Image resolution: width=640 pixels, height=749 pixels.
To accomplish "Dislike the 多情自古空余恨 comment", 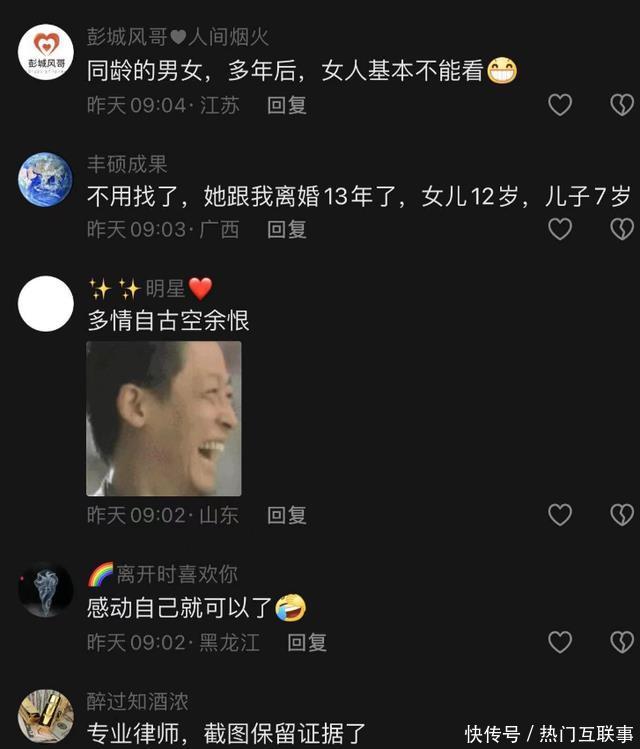I will coord(622,515).
